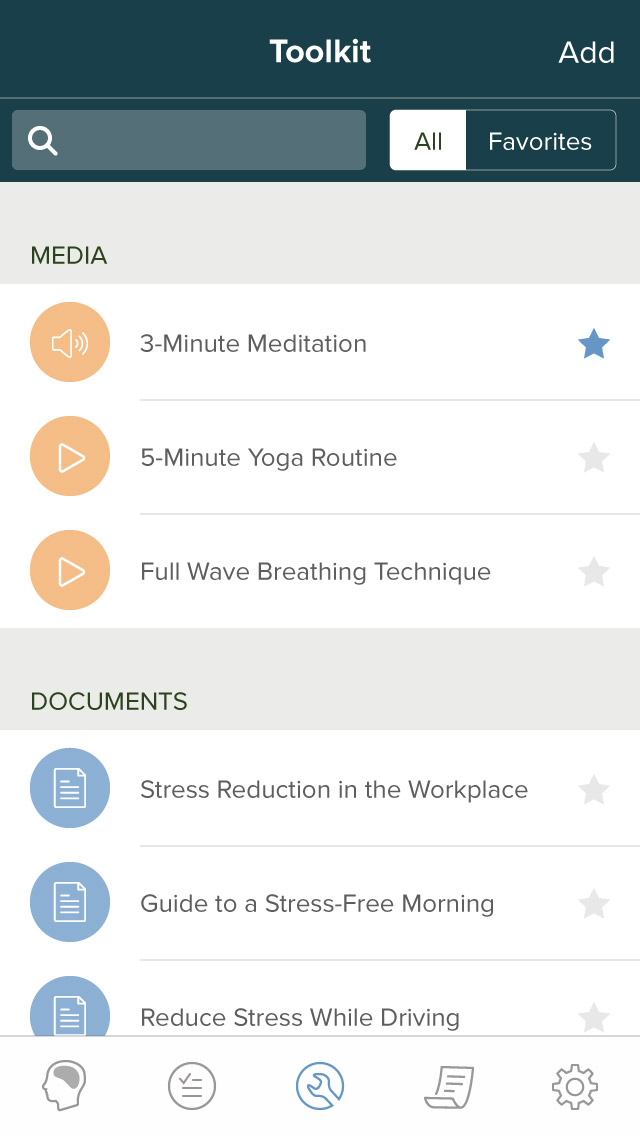Unfavorite 3-Minute Meditation via its star
Image resolution: width=640 pixels, height=1136 pixels.
coord(594,343)
